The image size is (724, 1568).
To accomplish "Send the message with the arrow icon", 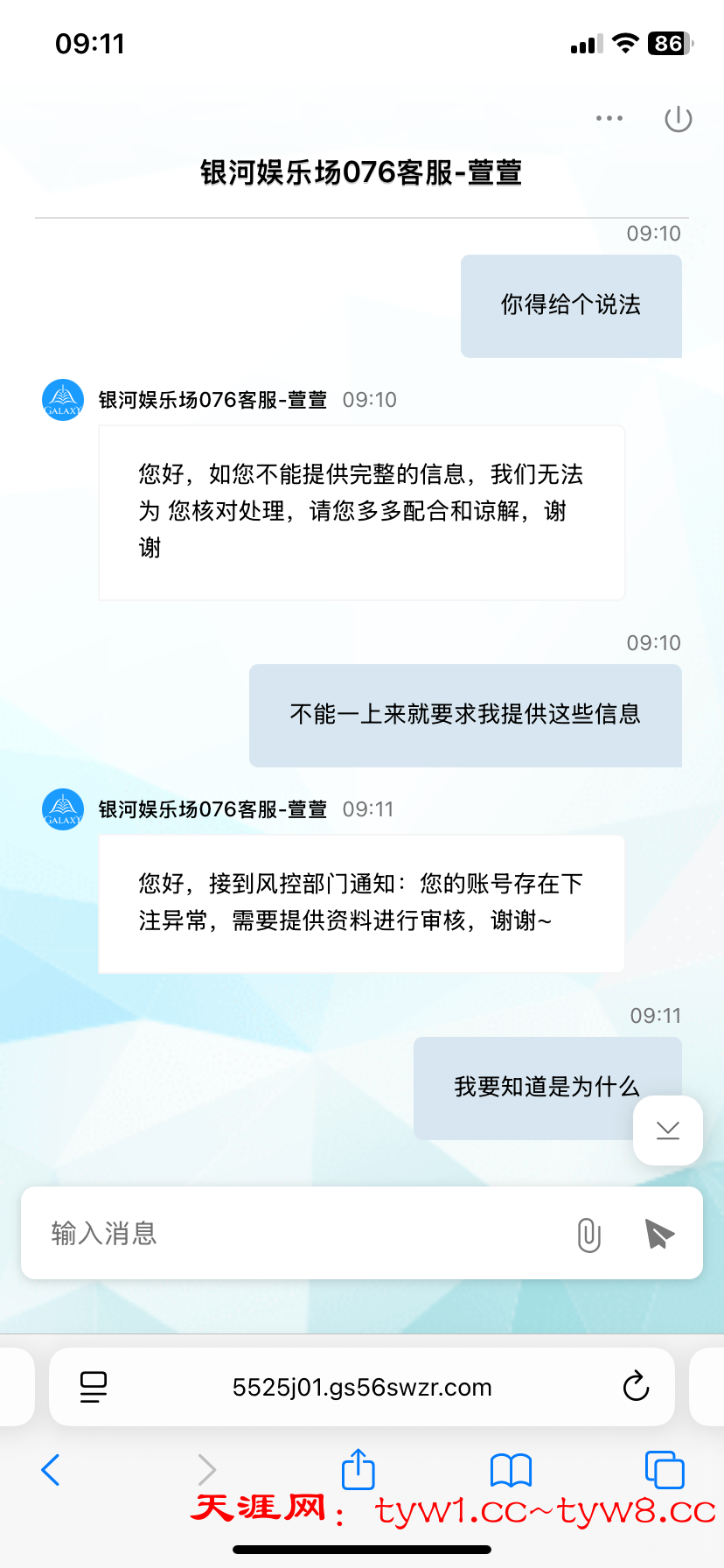I will (659, 1234).
